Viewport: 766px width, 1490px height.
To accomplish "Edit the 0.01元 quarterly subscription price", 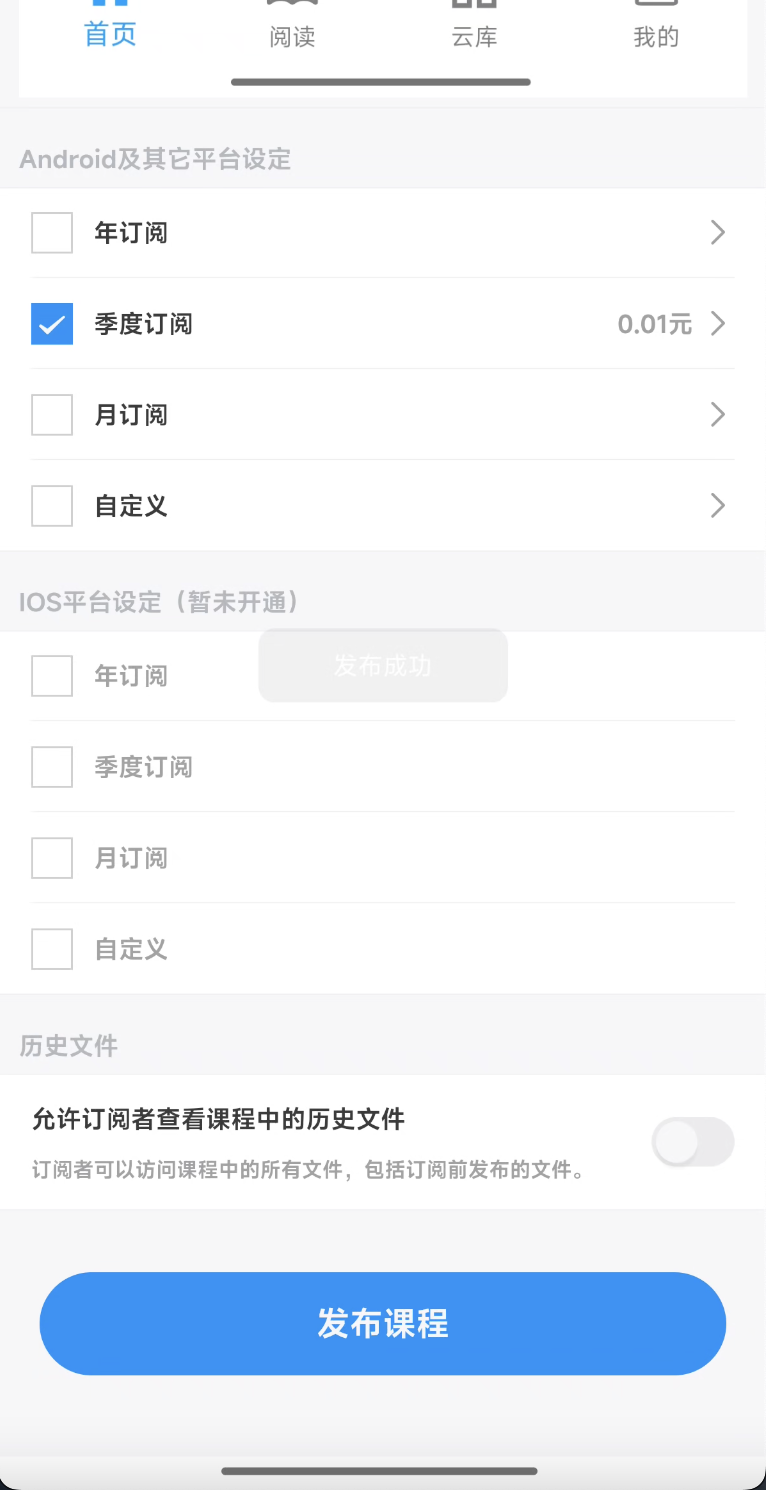I will coord(655,324).
